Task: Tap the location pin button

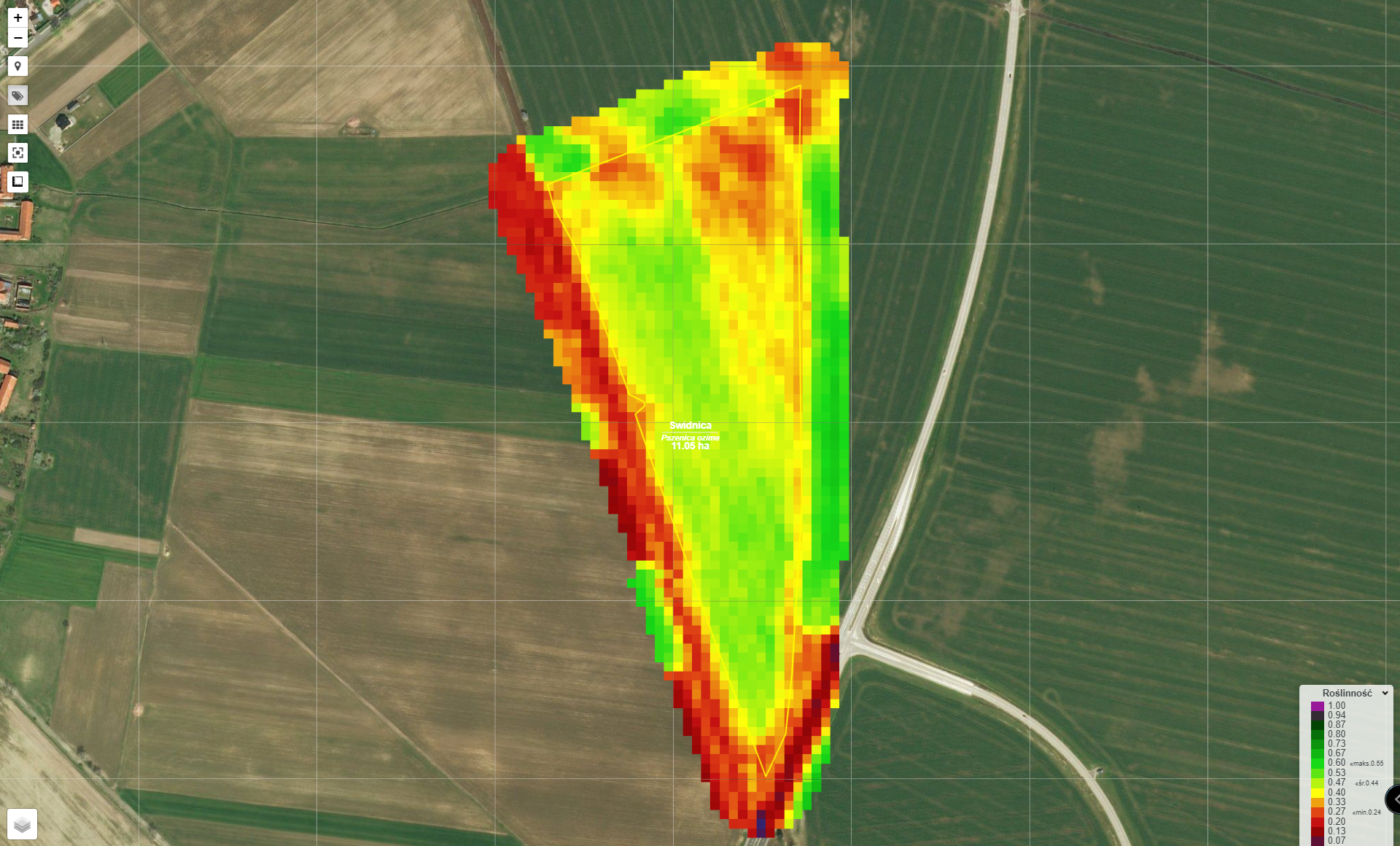Action: pos(17,66)
